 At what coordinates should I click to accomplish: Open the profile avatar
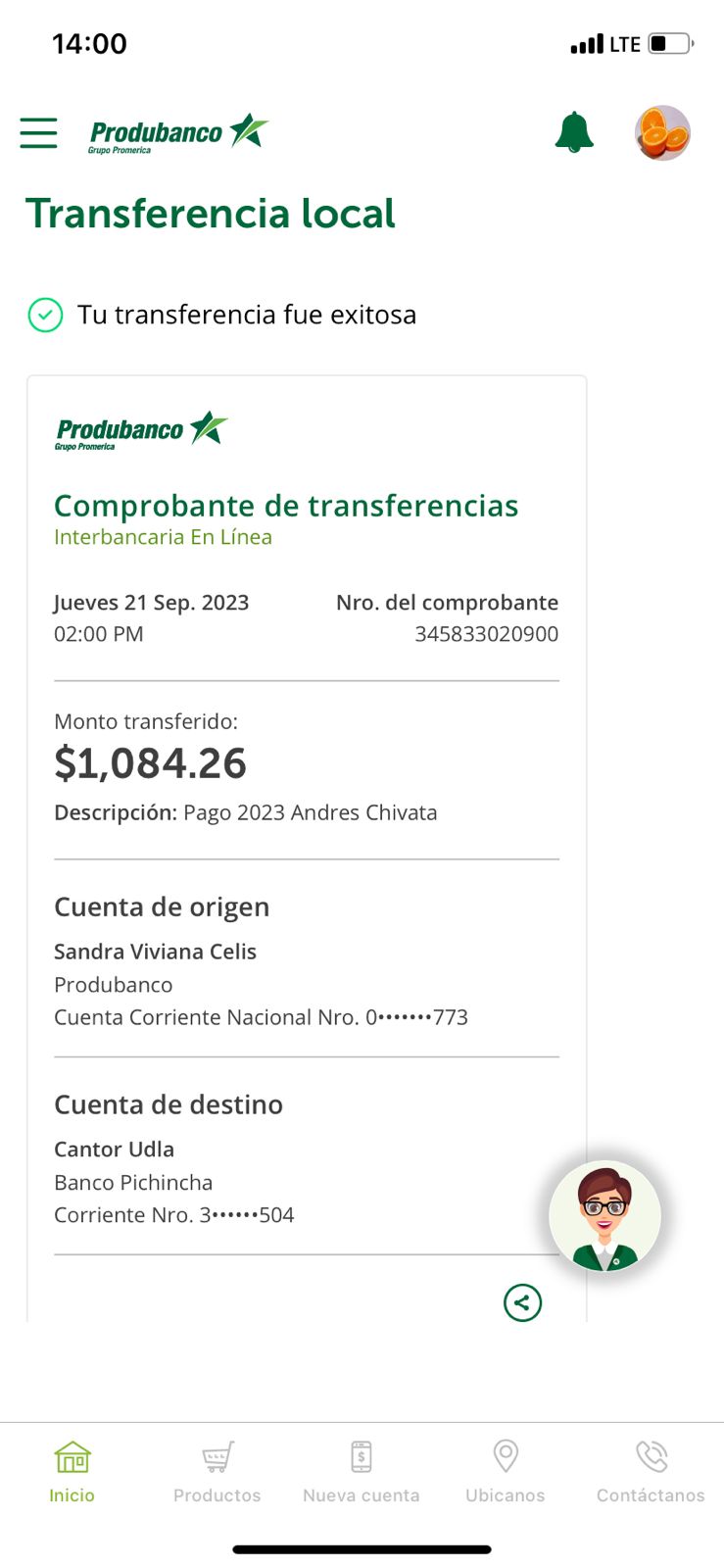[662, 132]
